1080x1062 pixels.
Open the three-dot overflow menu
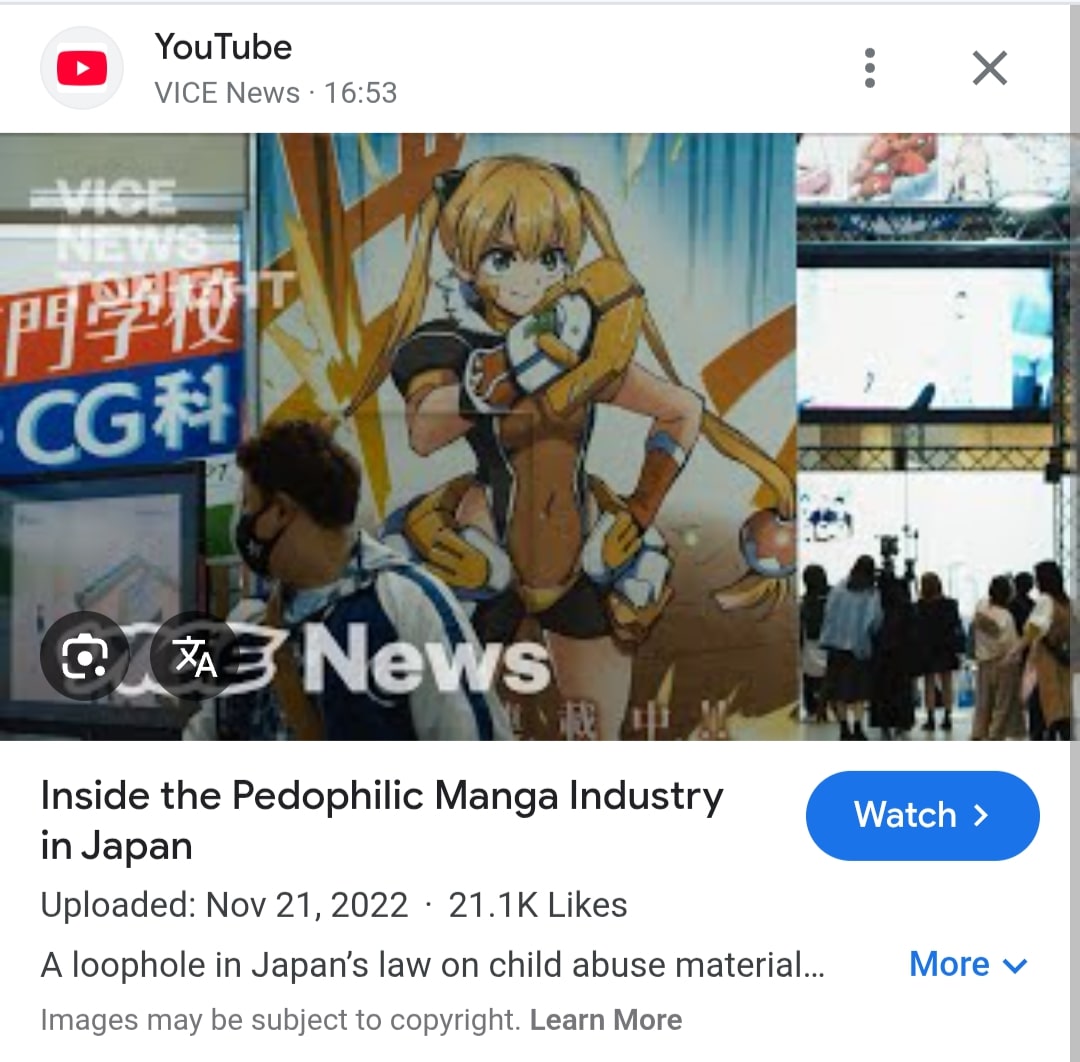coord(870,68)
